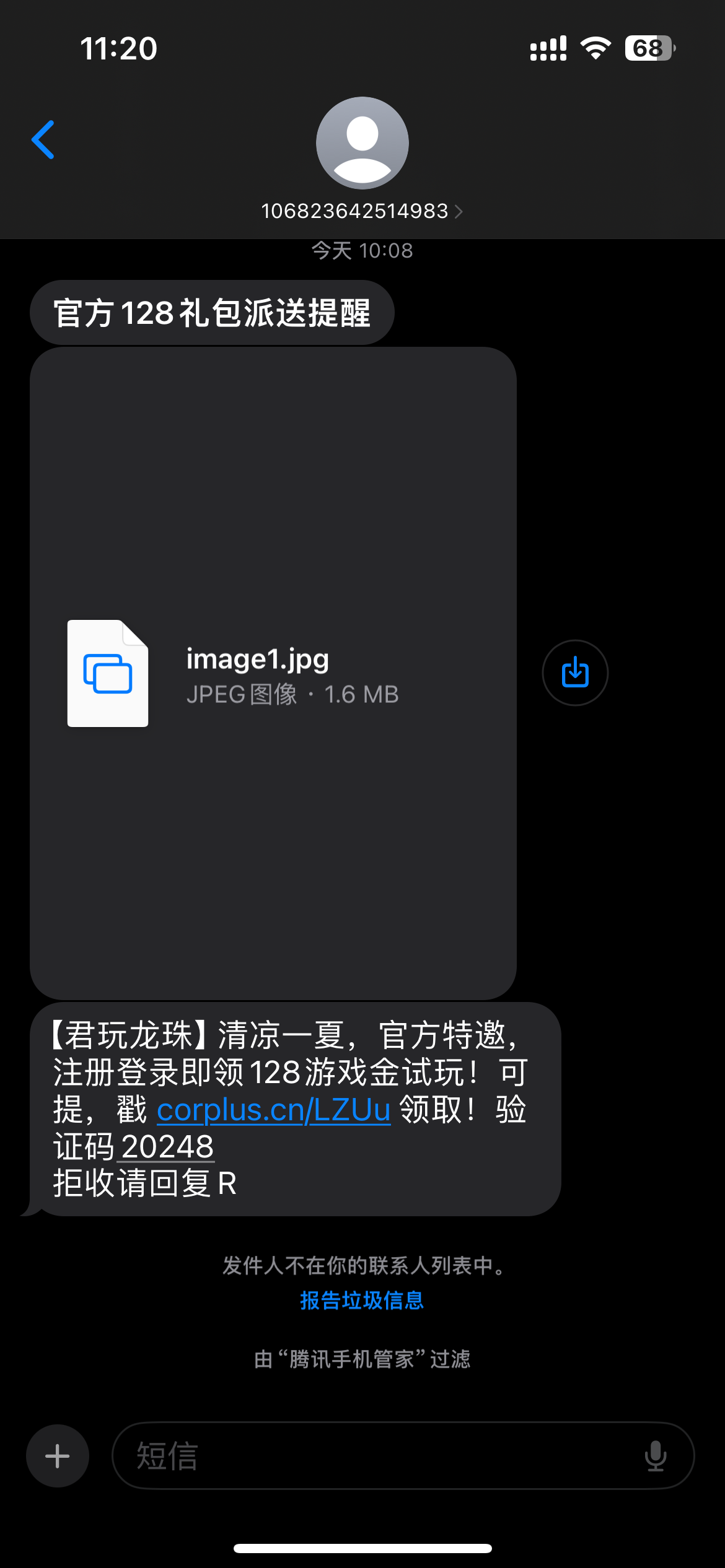Screen dimensions: 725x1568
Task: Save the image1.jpg attachment
Action: 575,673
